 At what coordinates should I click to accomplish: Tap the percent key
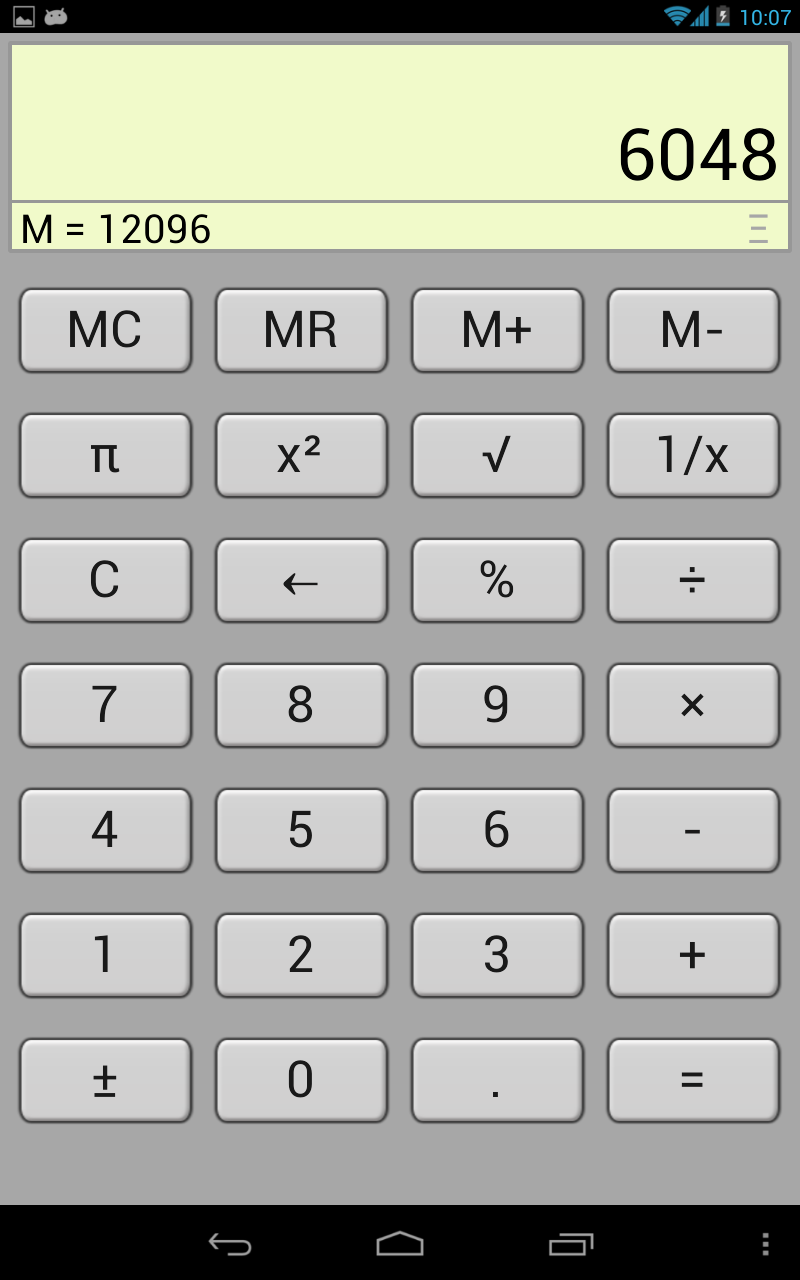pos(497,580)
